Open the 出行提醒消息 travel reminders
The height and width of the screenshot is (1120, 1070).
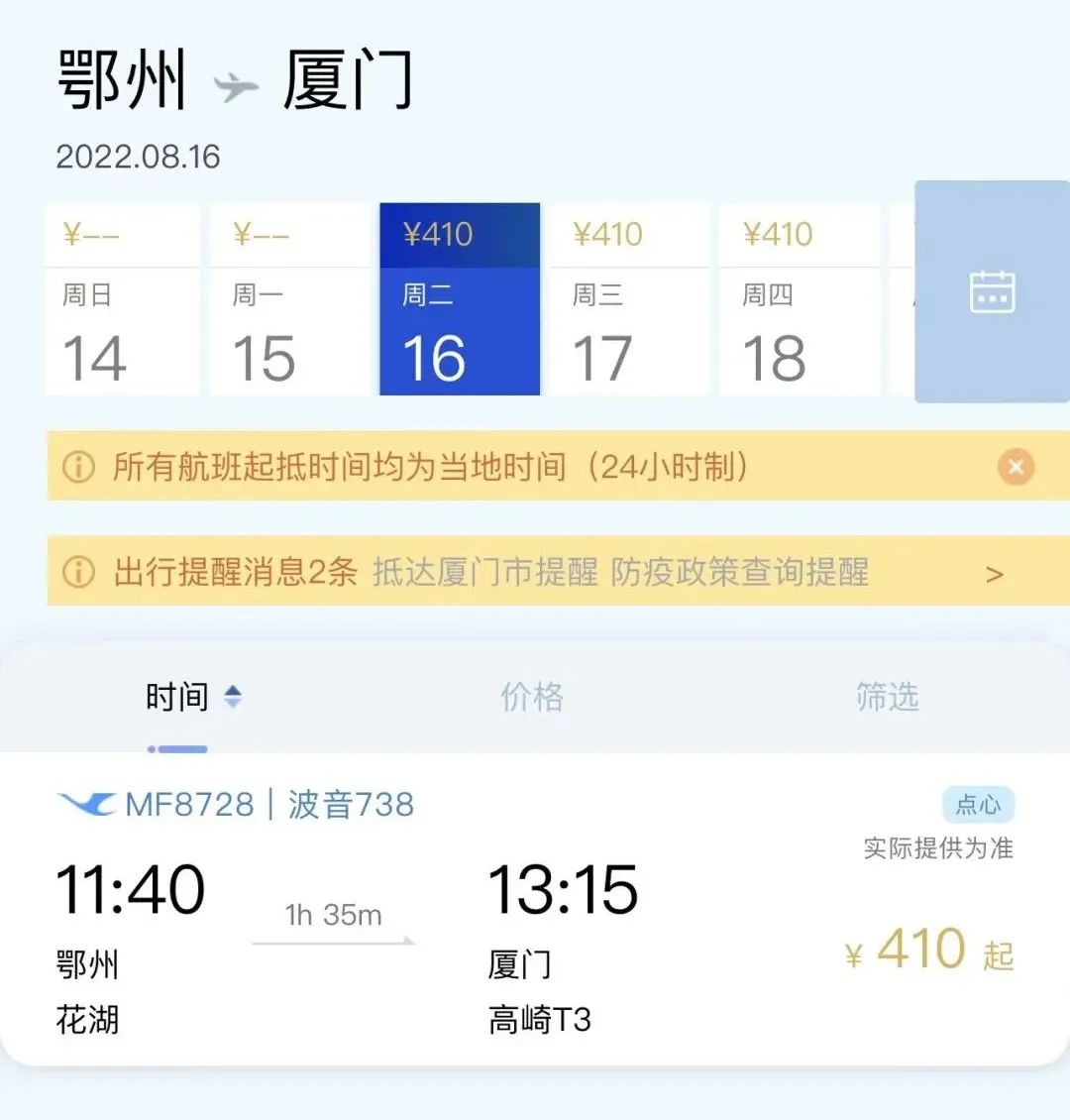555,572
